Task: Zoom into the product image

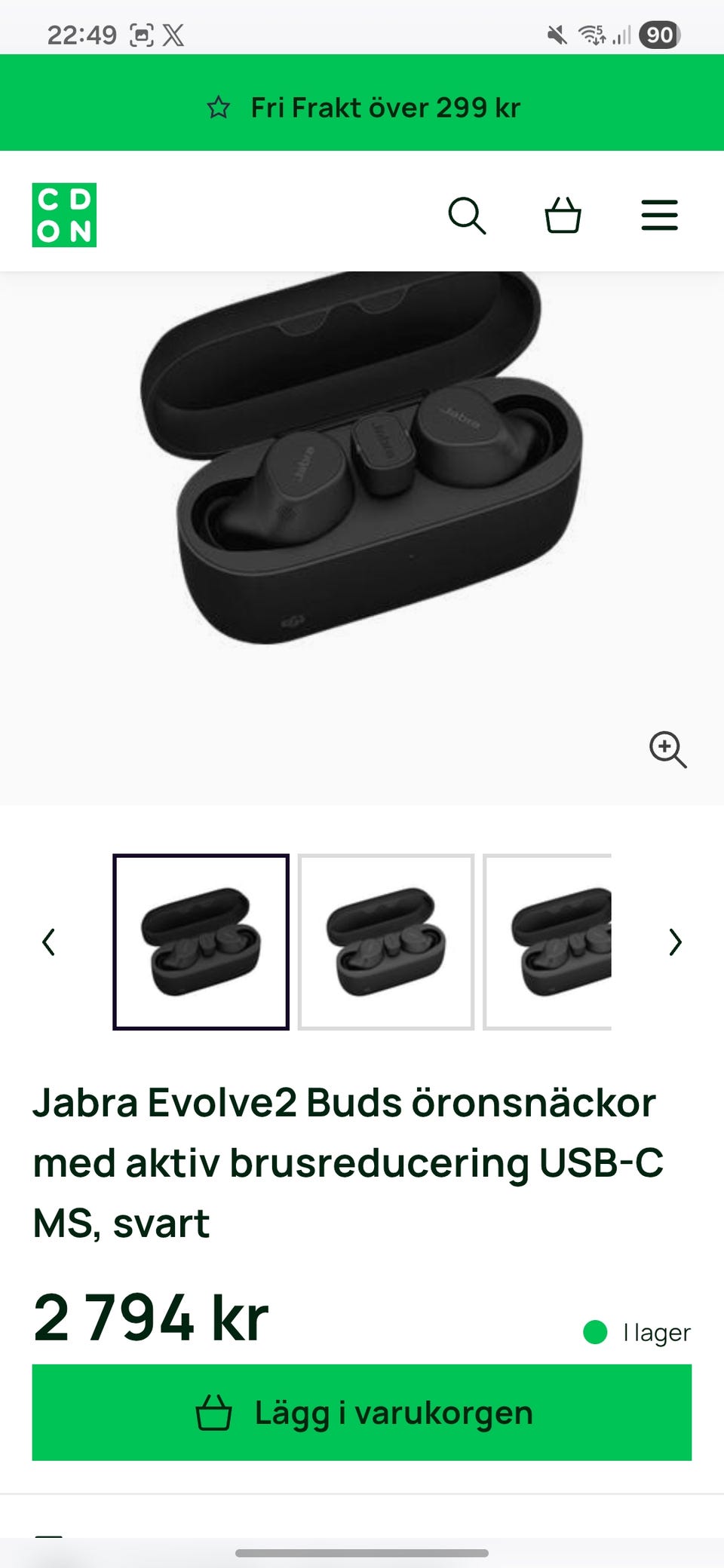Action: click(668, 749)
